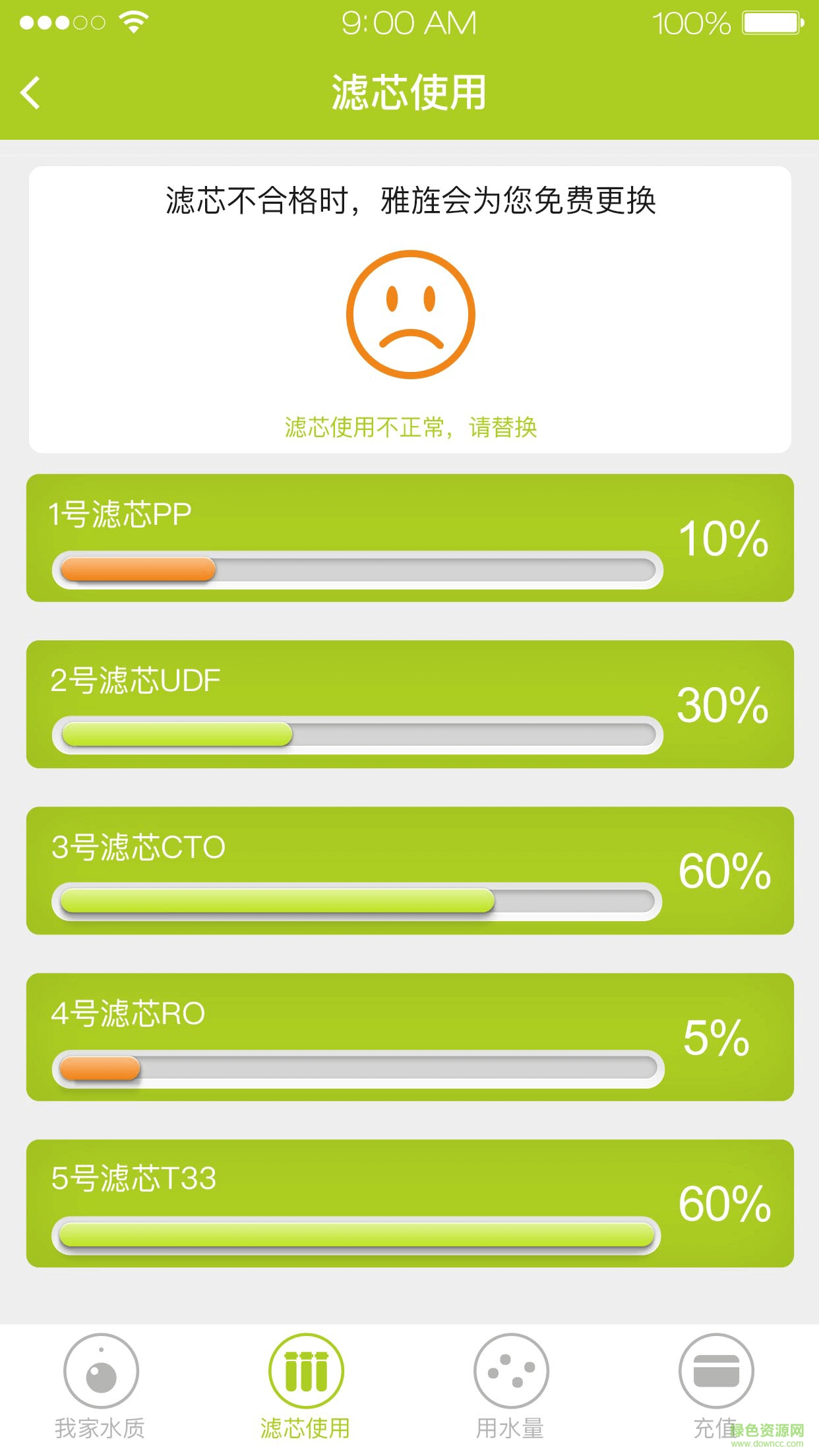
Task: Open the 用水量 tab
Action: pyautogui.click(x=510, y=1385)
